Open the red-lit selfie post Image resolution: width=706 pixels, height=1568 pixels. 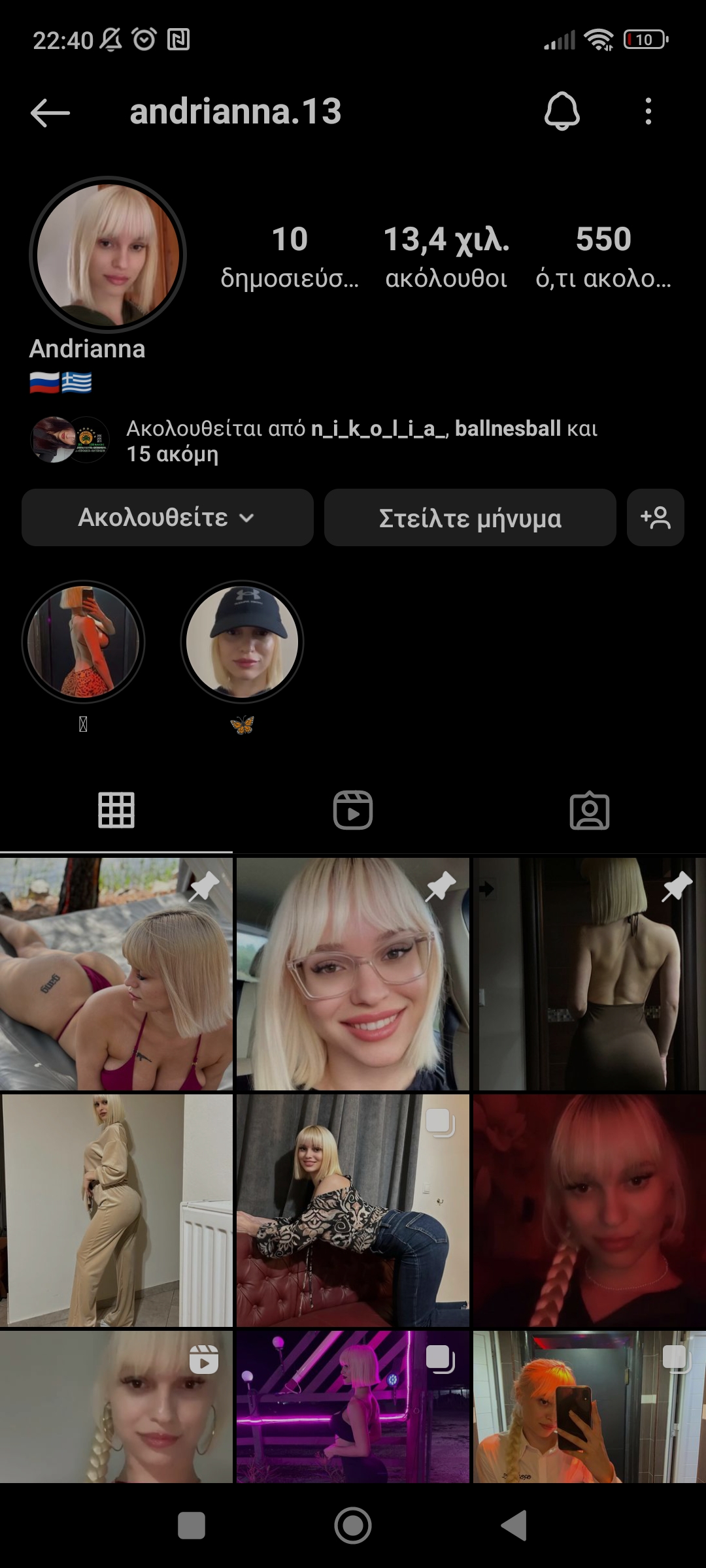tap(589, 1210)
